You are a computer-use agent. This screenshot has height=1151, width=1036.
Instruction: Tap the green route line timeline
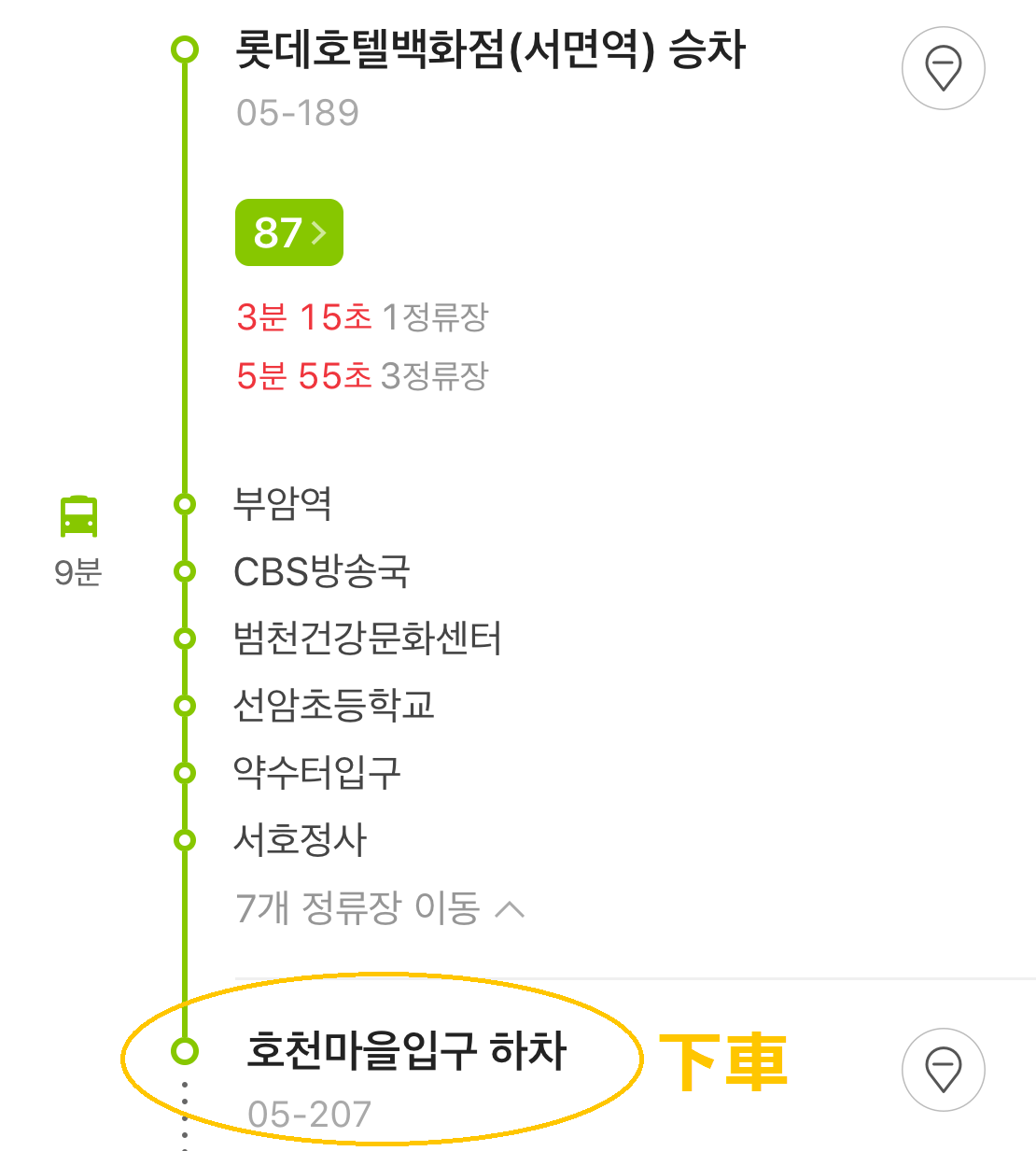pos(183,327)
